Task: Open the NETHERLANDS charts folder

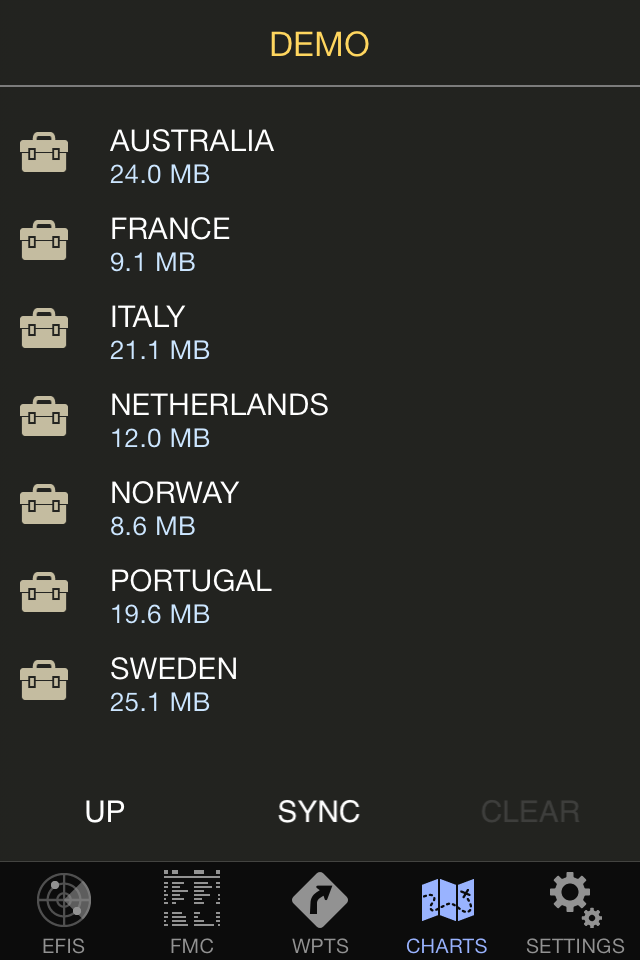Action: (x=218, y=419)
